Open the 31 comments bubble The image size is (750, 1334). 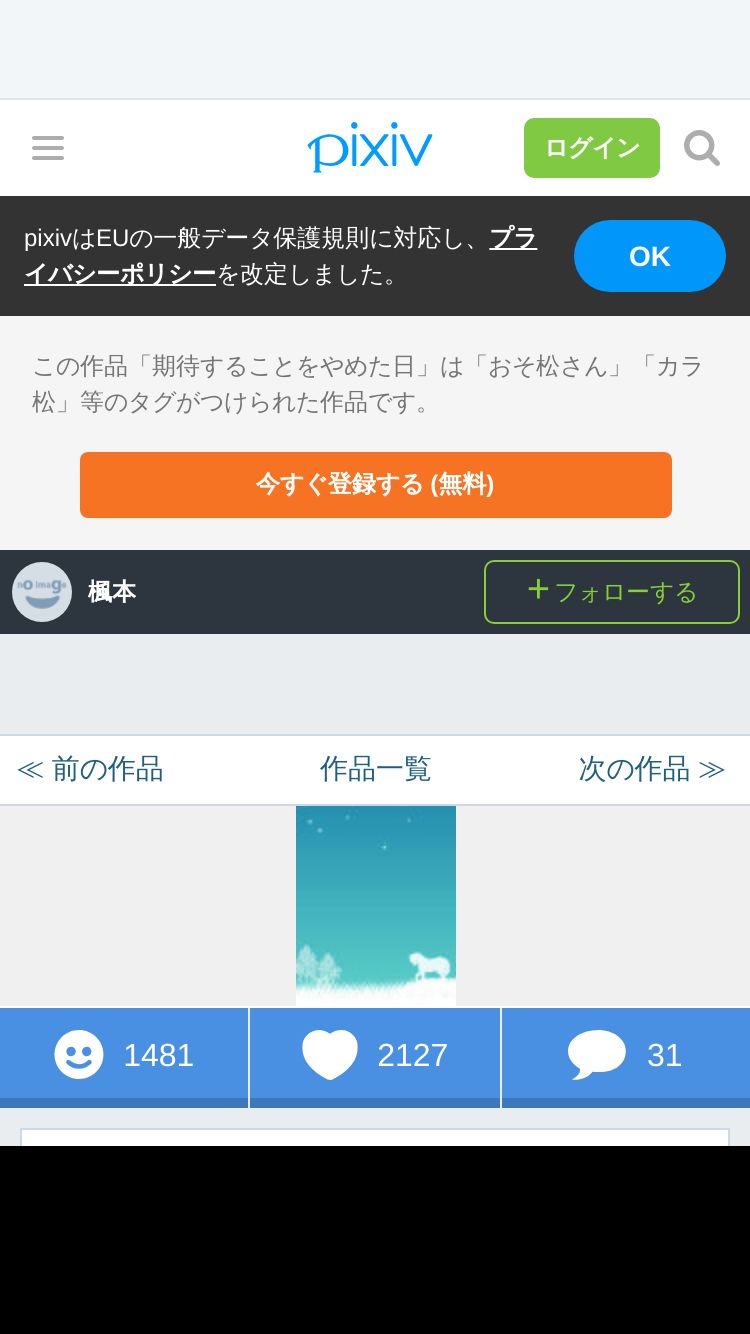click(625, 1055)
